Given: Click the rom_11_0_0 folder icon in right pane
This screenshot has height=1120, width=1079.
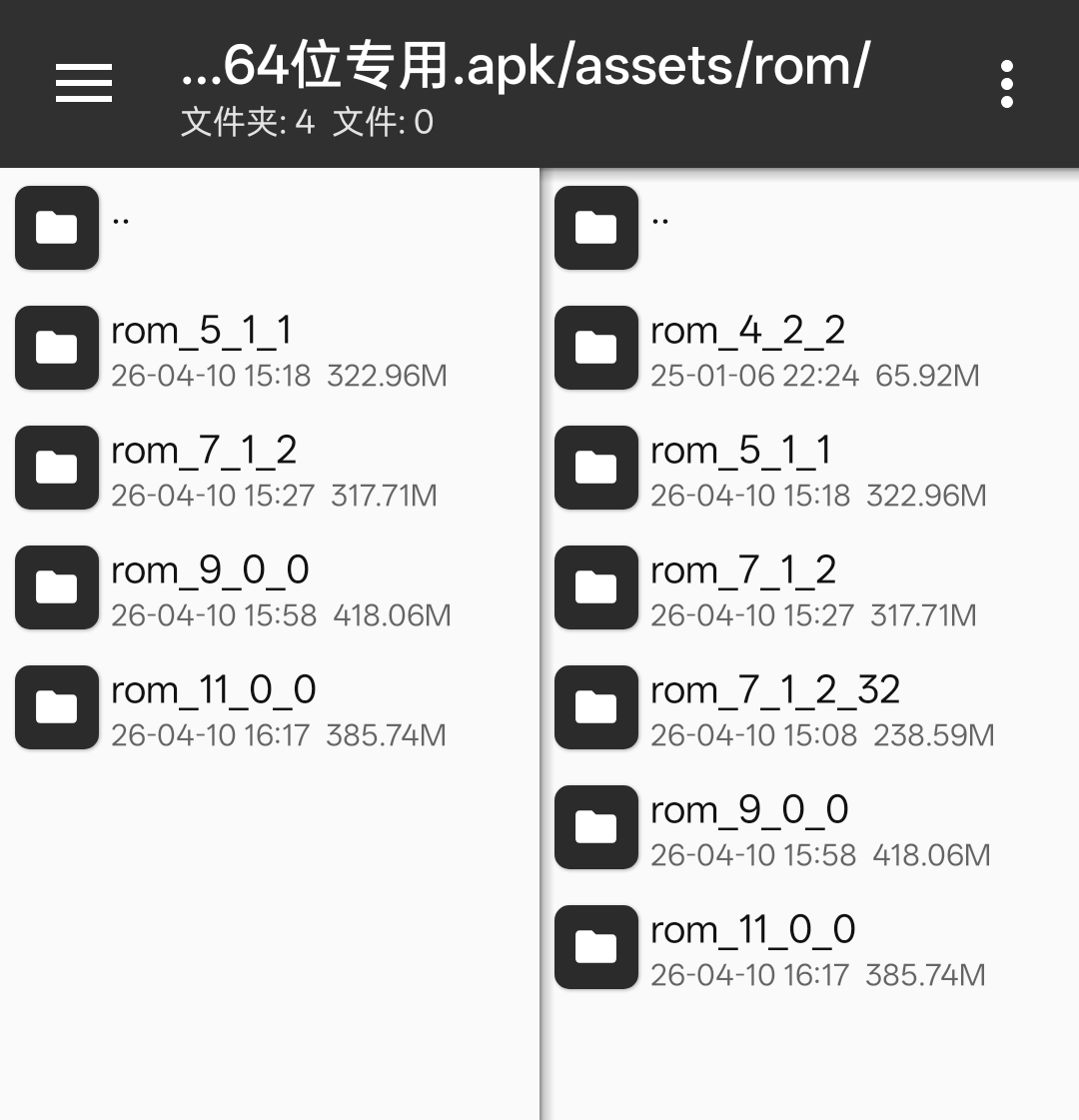Looking at the screenshot, I should 595,947.
